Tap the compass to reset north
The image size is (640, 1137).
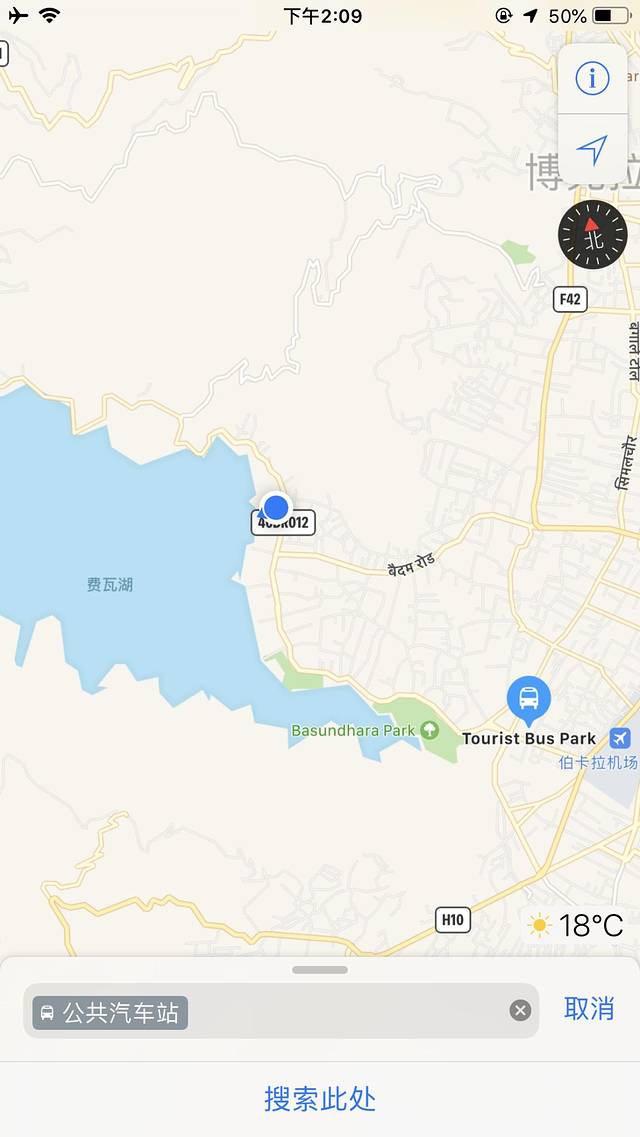[592, 234]
